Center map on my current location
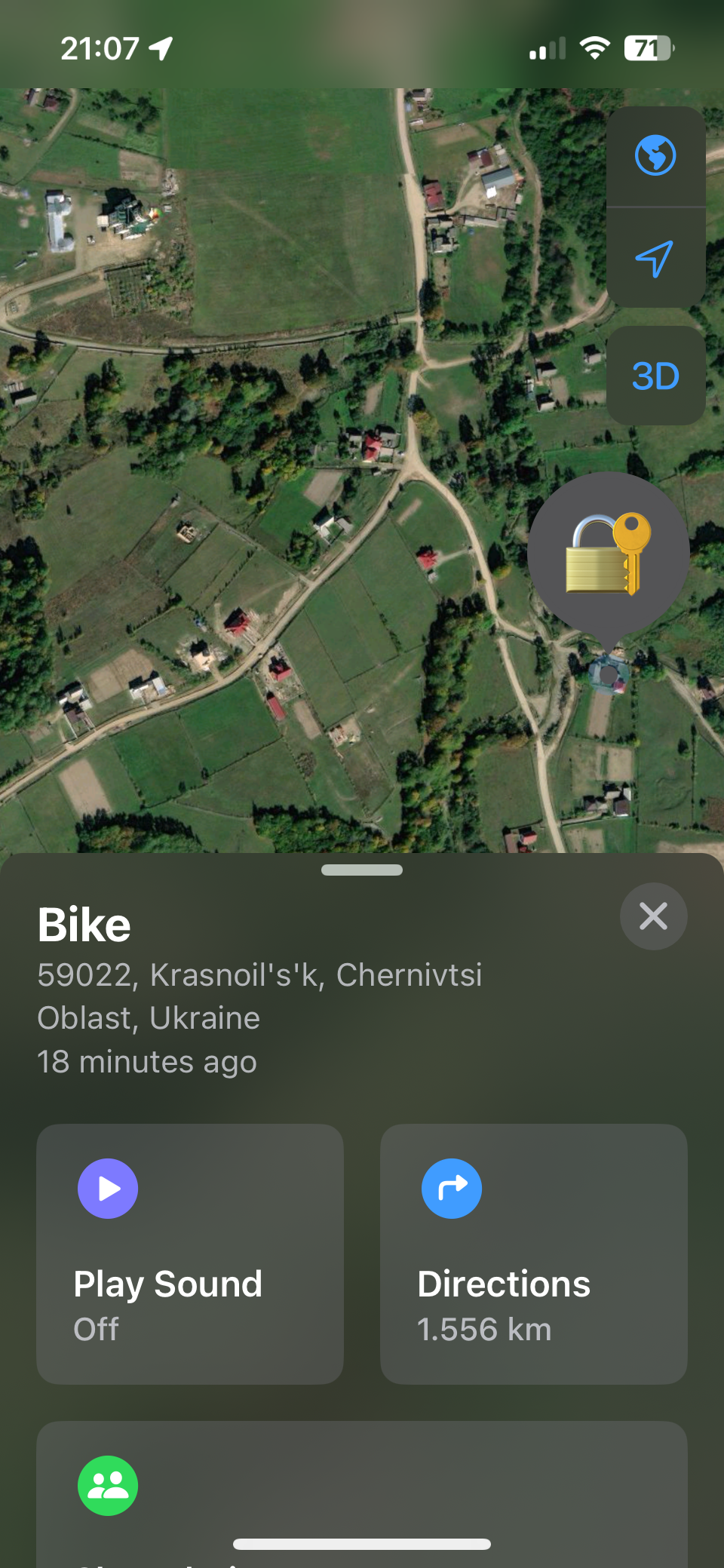The image size is (724, 1568). coord(655,259)
